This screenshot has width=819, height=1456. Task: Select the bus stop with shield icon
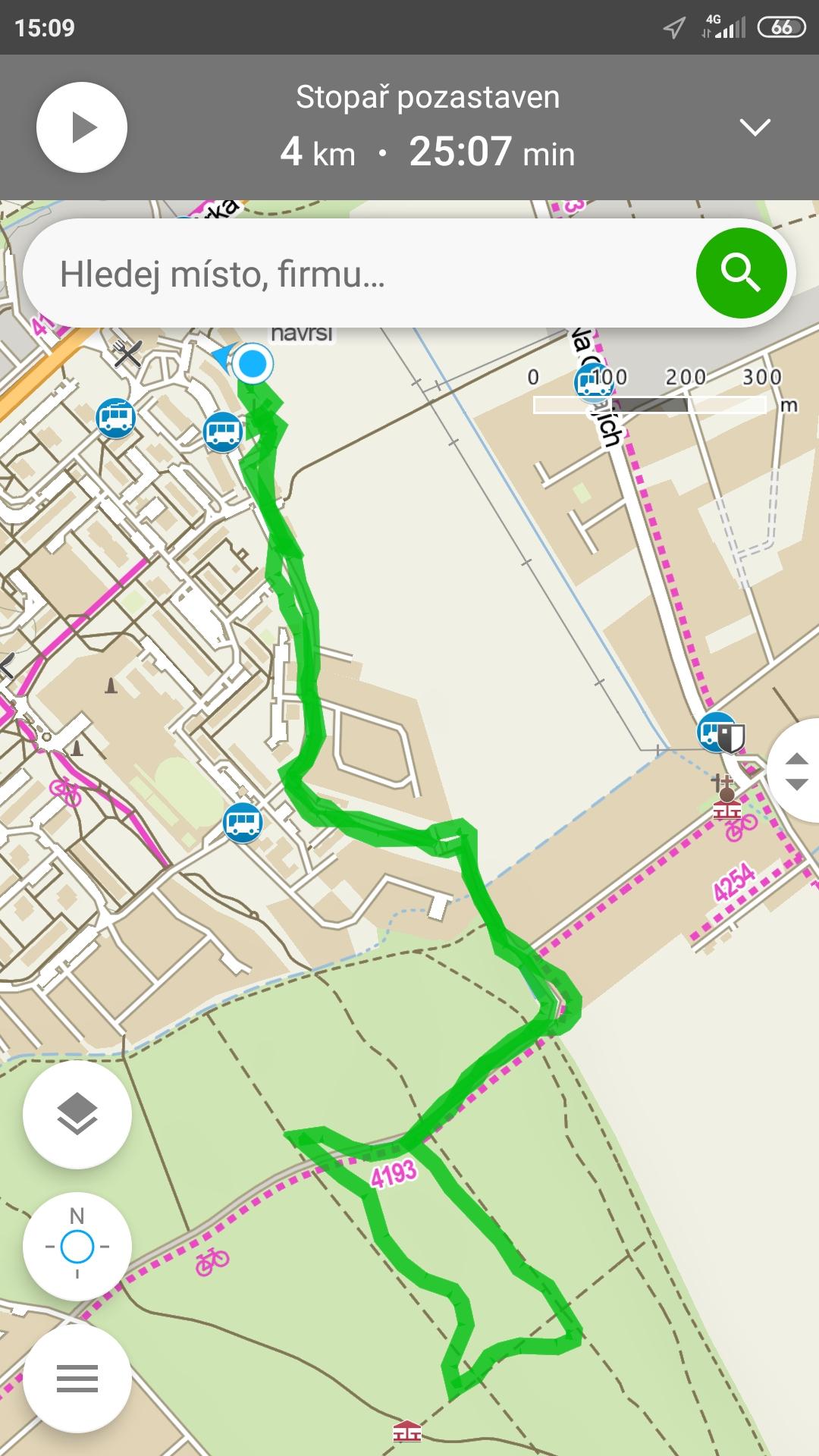tap(721, 733)
